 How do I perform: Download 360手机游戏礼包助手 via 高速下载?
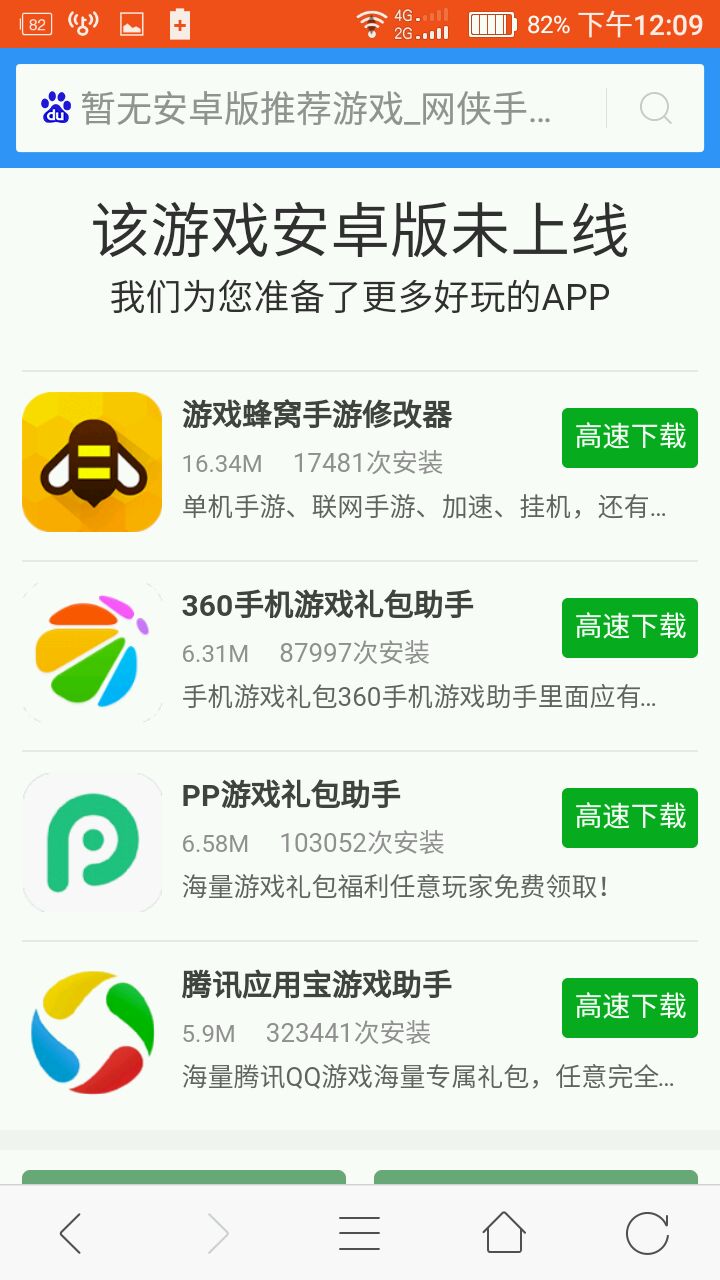point(629,627)
